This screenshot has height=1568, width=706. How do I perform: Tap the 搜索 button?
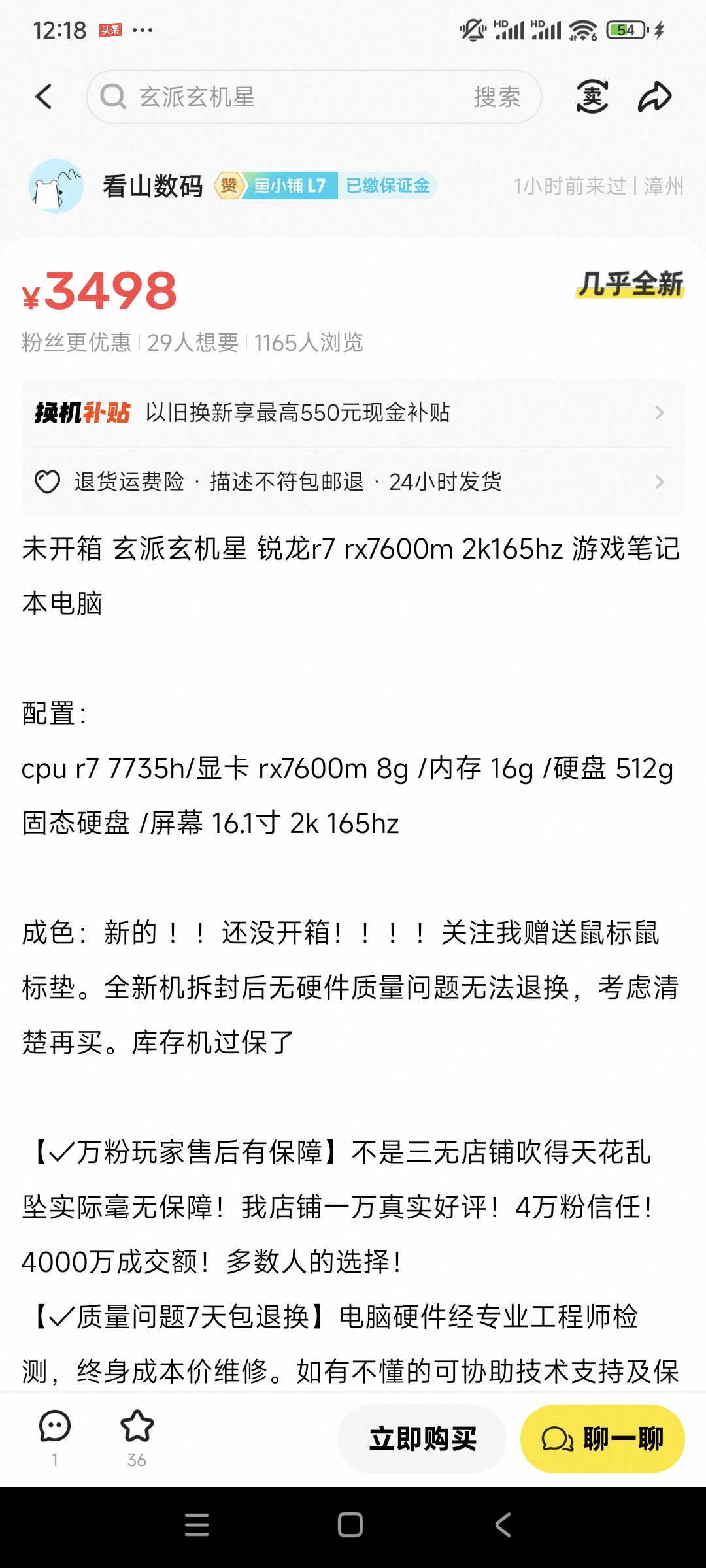click(x=497, y=97)
